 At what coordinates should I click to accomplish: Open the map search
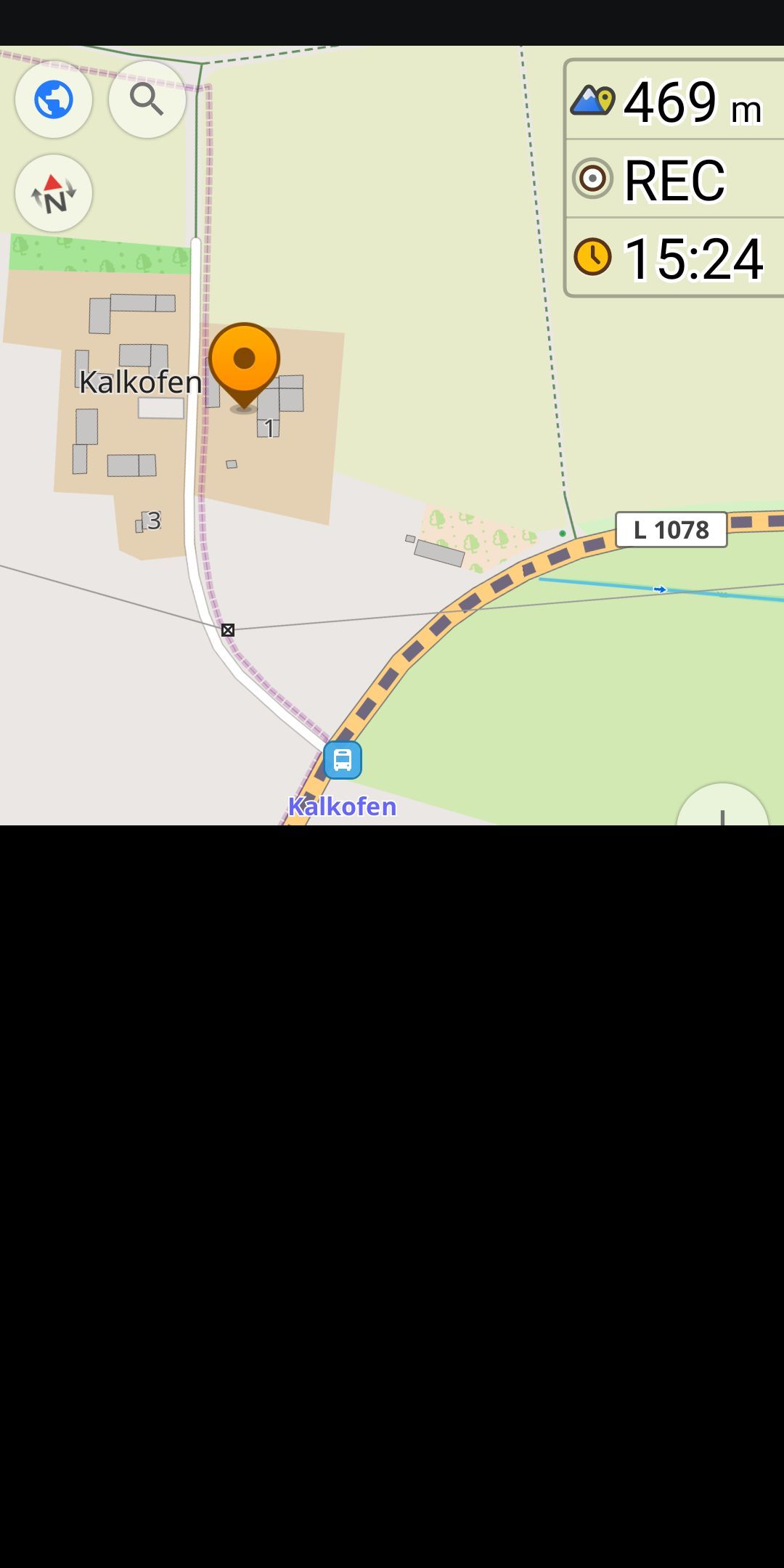point(147,99)
